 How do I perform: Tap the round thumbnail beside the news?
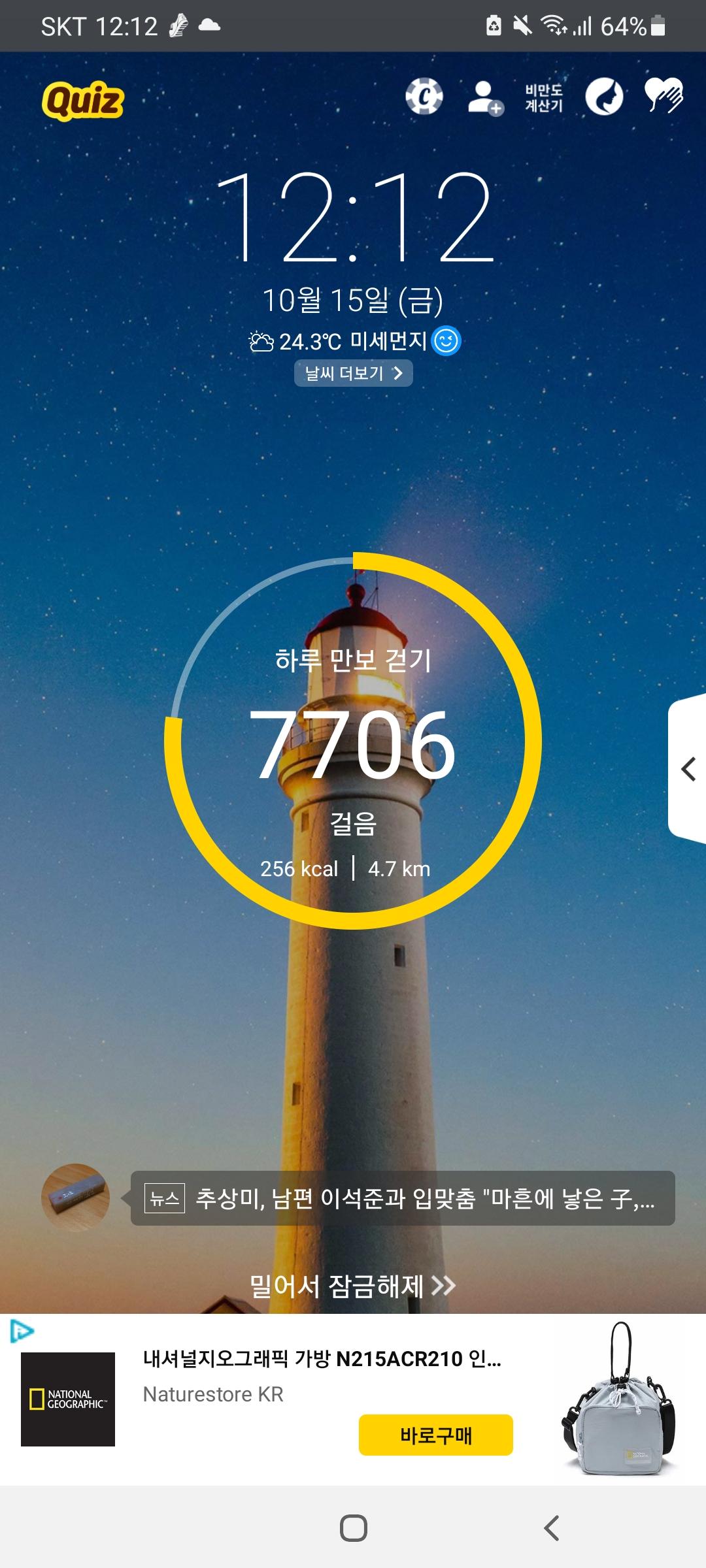click(75, 1198)
